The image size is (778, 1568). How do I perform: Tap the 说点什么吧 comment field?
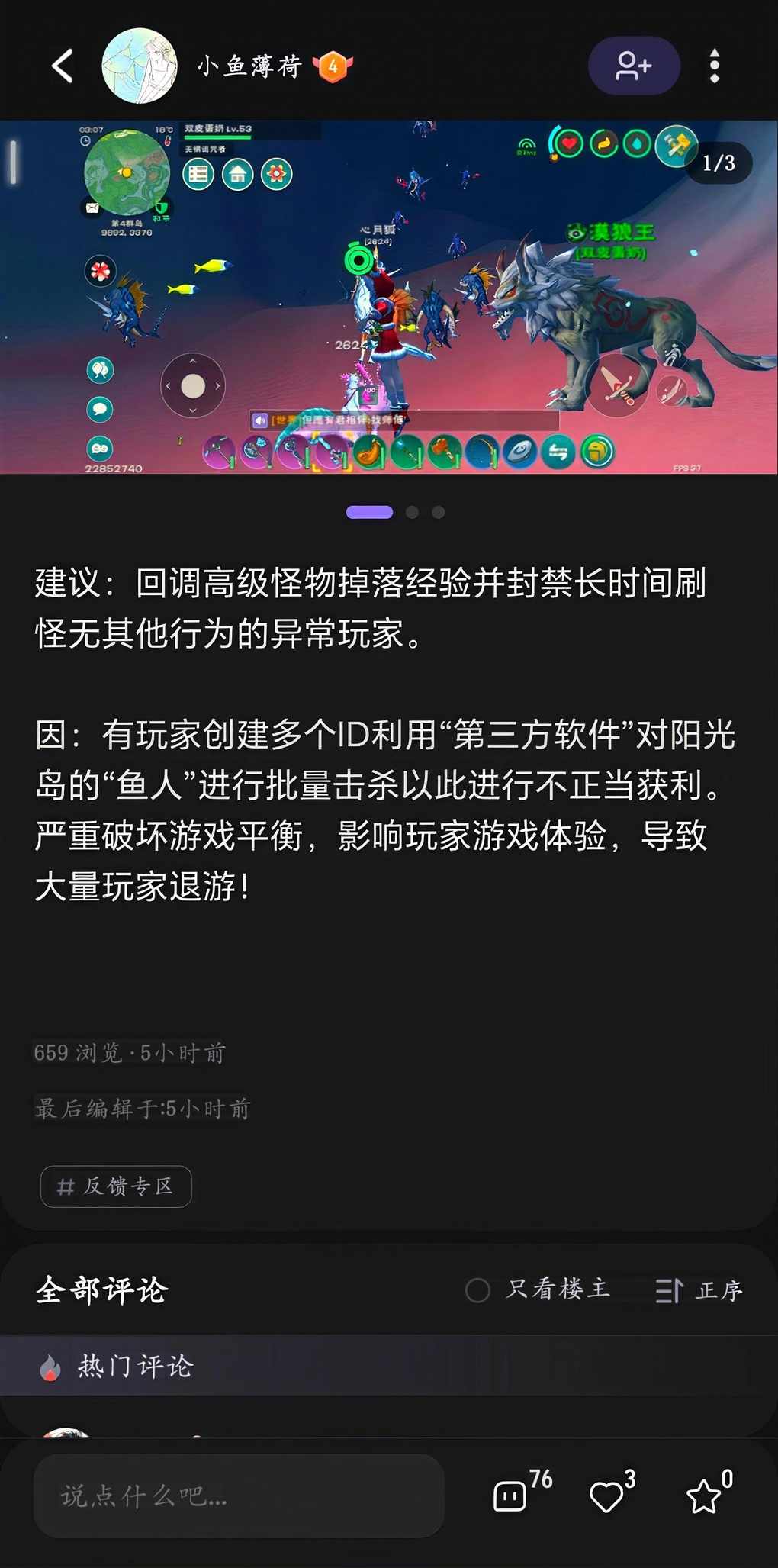[238, 1496]
